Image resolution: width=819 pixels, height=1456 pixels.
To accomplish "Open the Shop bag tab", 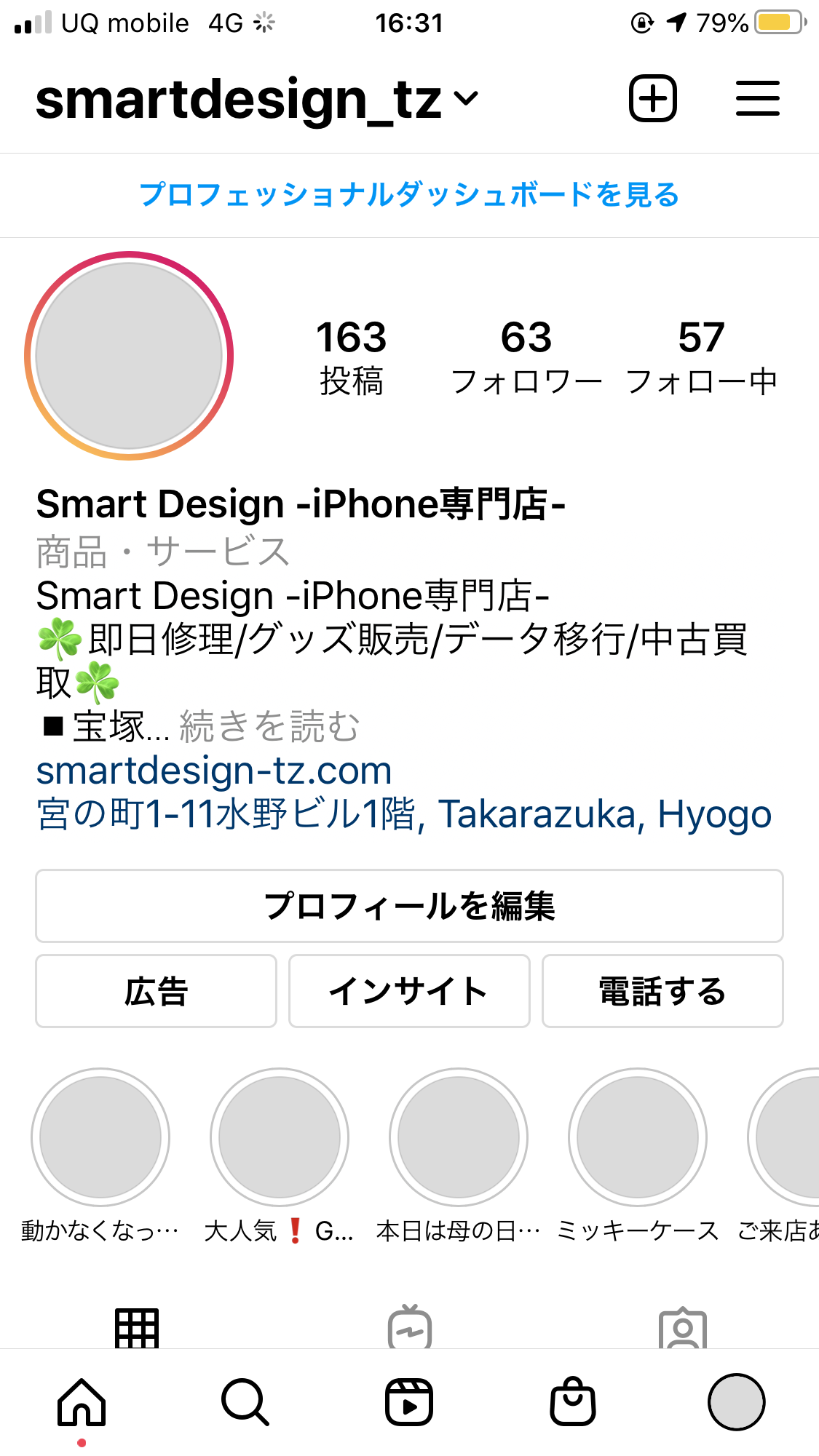I will tap(573, 1402).
